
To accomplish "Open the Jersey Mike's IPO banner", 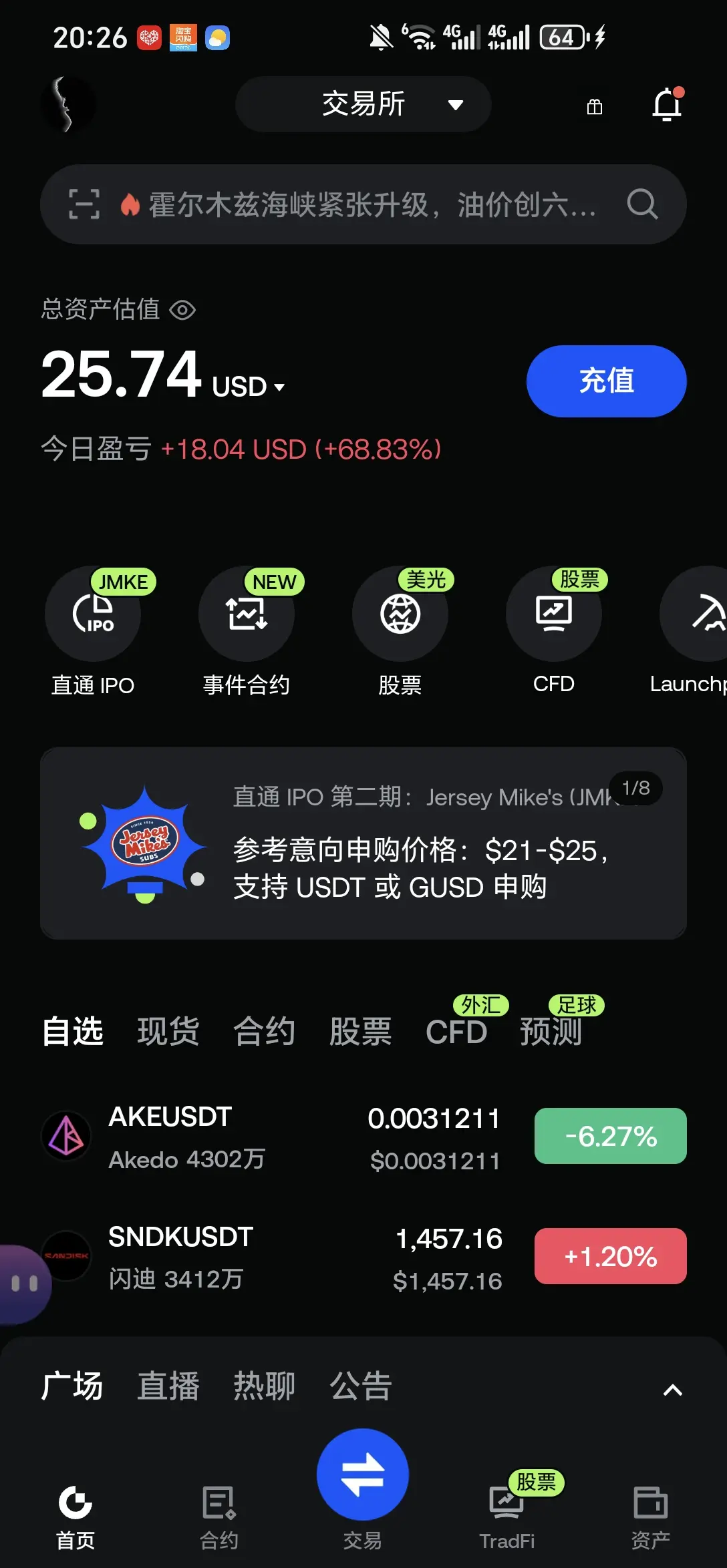I will [363, 843].
